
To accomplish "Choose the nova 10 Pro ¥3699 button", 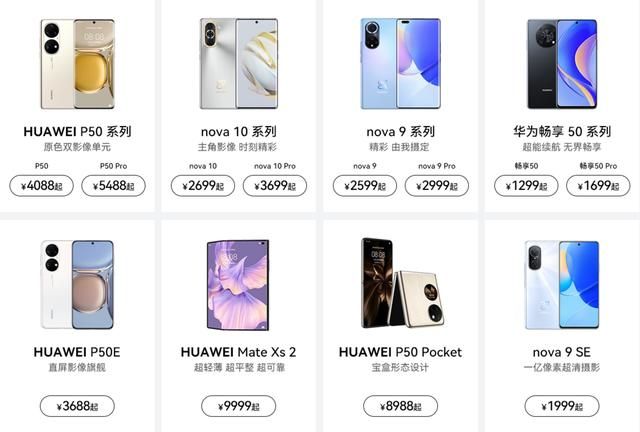I will pyautogui.click(x=275, y=185).
